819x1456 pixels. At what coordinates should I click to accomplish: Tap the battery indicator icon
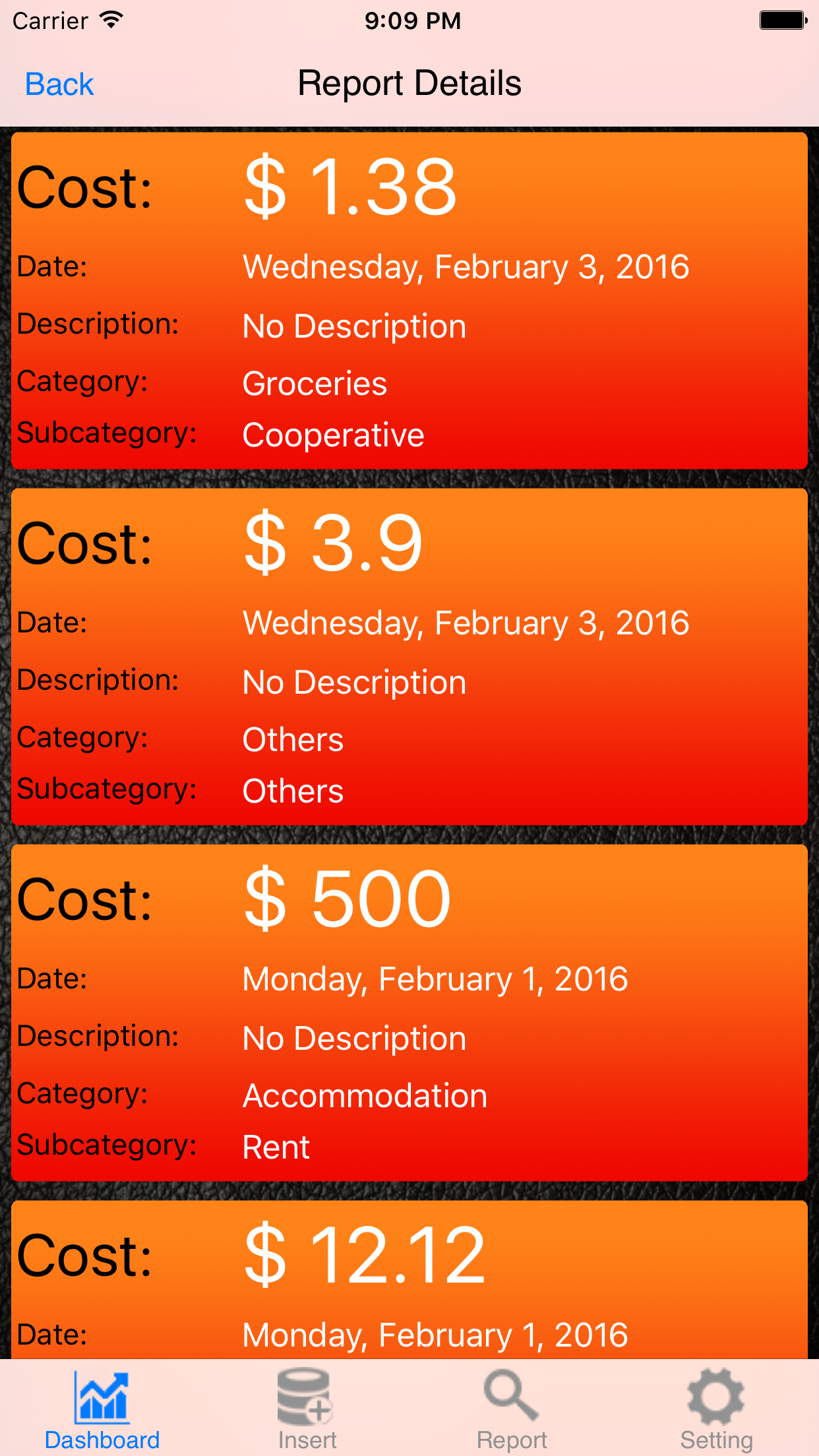coord(785,20)
